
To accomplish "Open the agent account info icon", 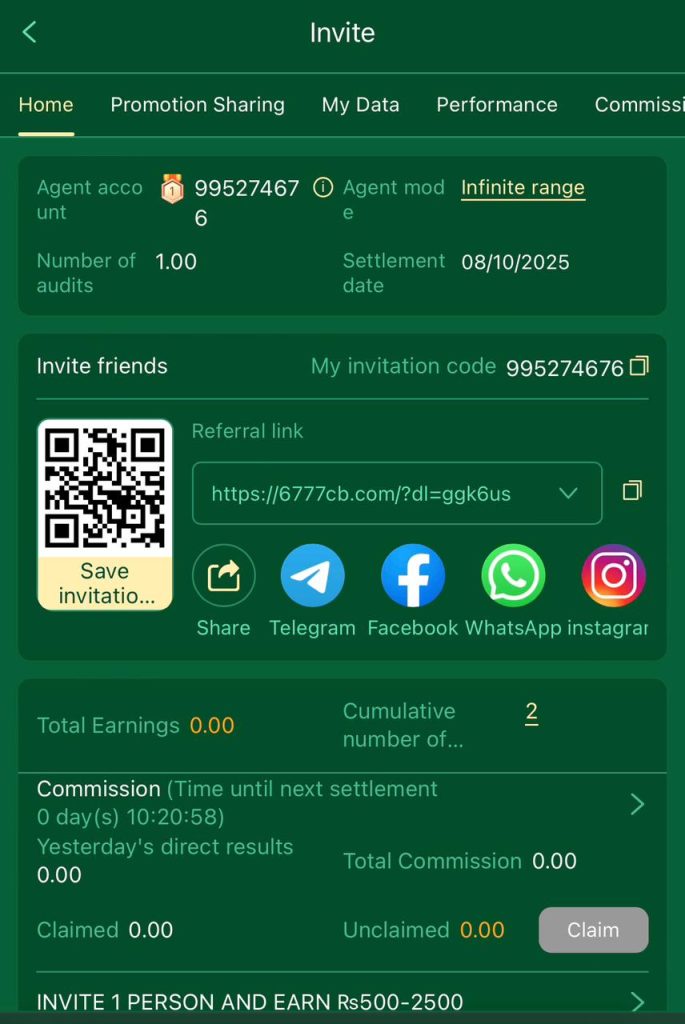I will coord(322,188).
